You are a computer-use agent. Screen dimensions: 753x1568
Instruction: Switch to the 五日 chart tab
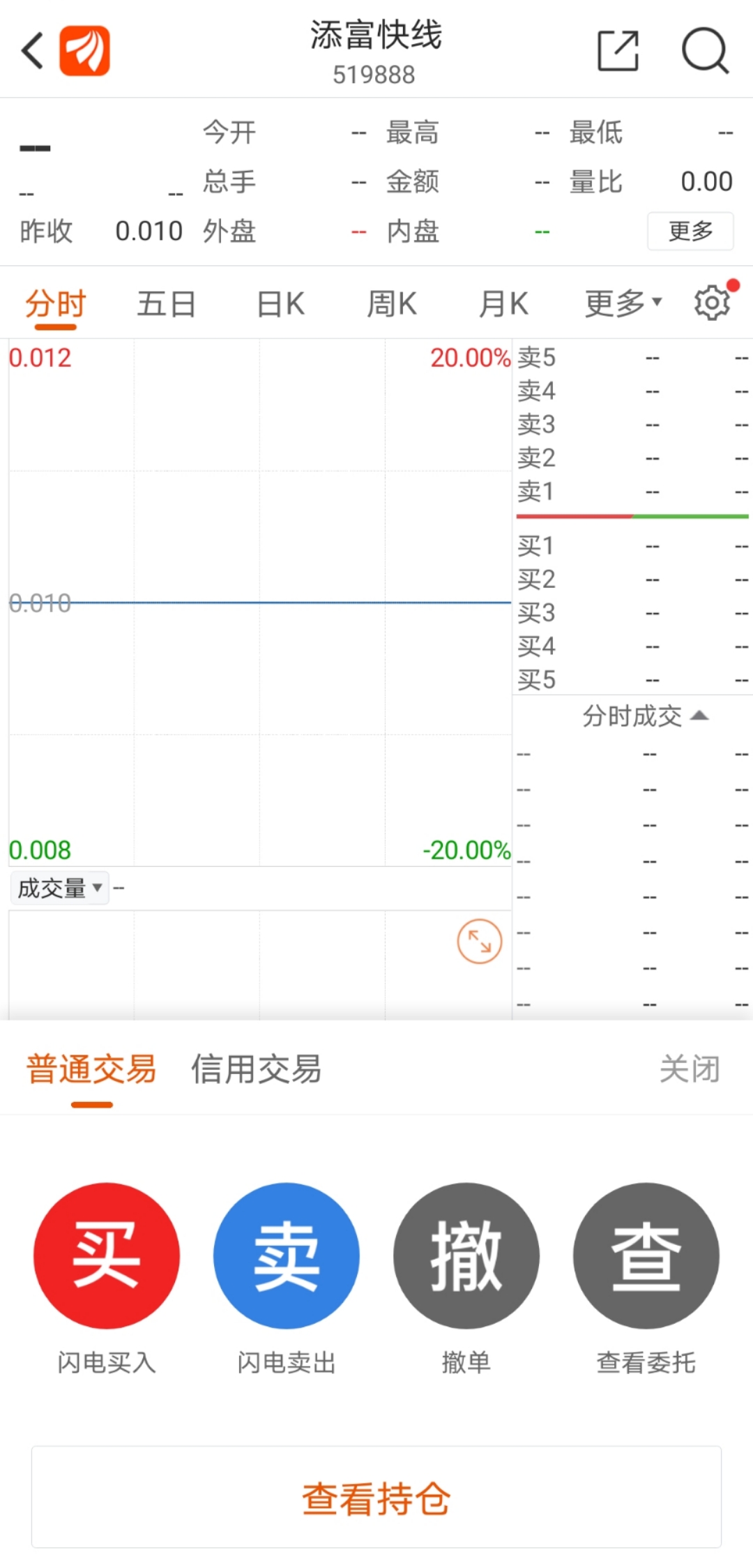point(166,305)
